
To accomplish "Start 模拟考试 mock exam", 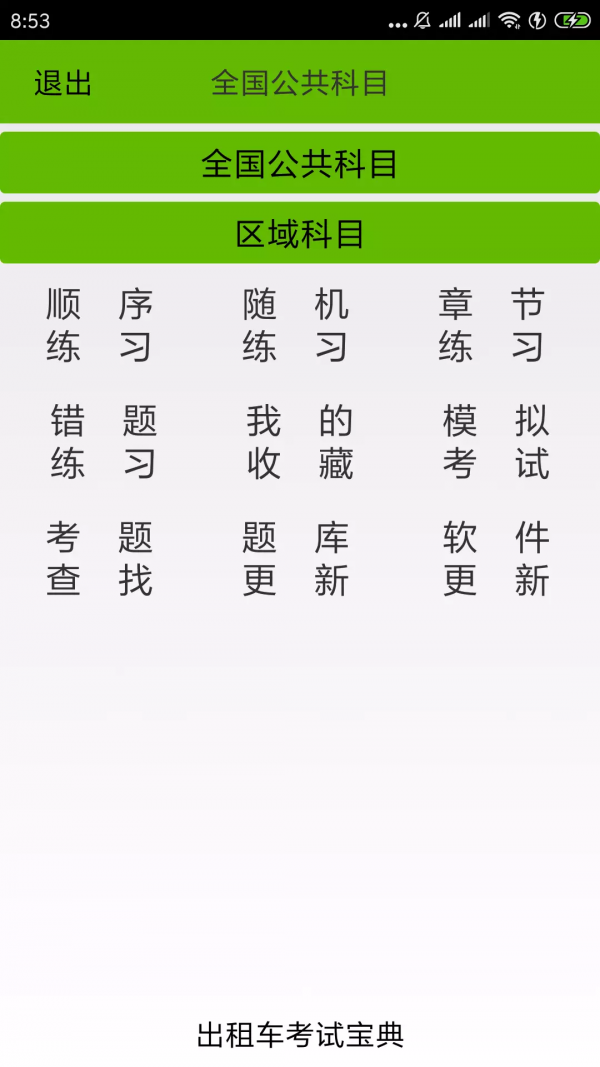I will click(x=496, y=442).
